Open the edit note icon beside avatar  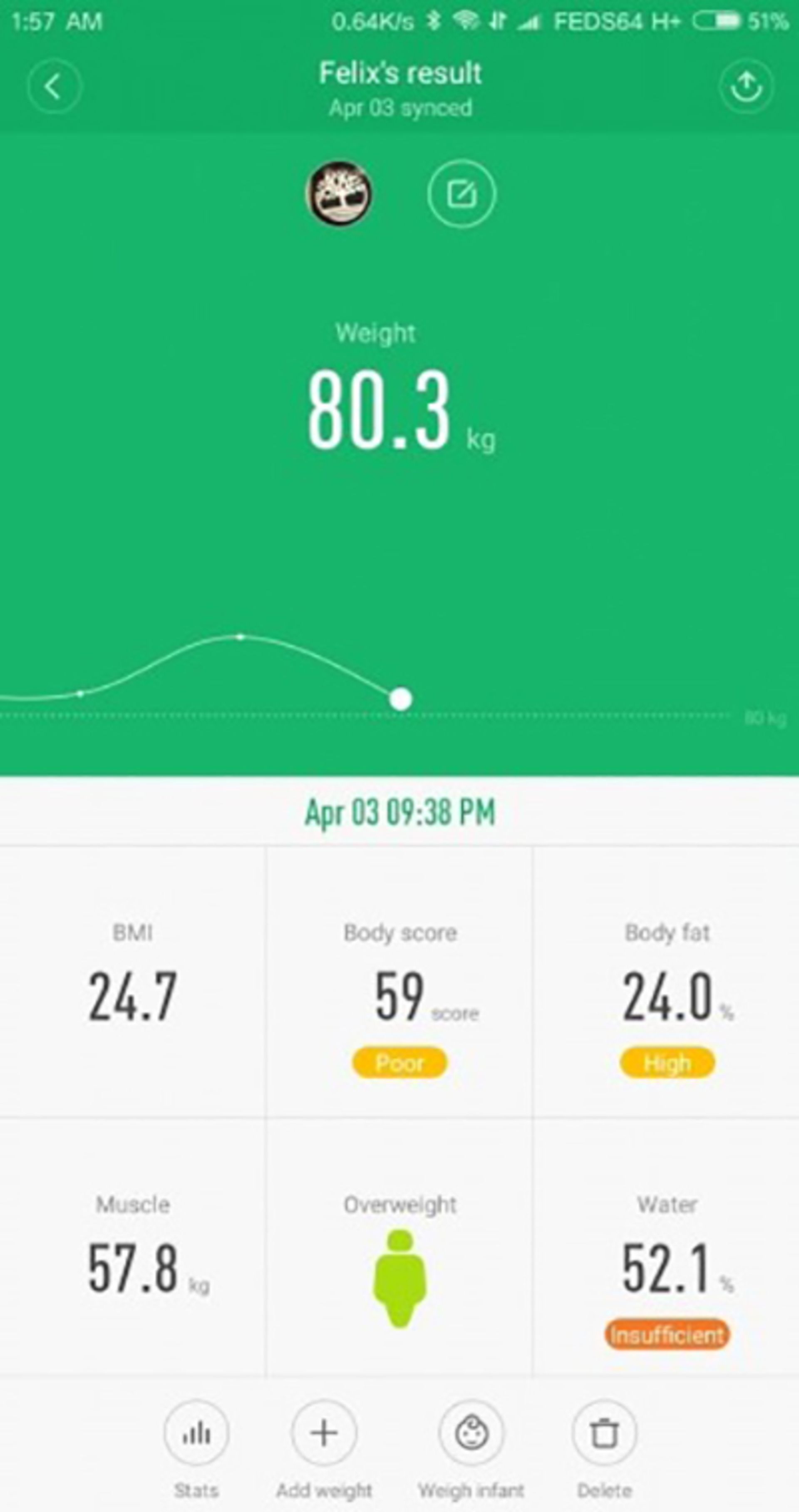click(x=462, y=194)
